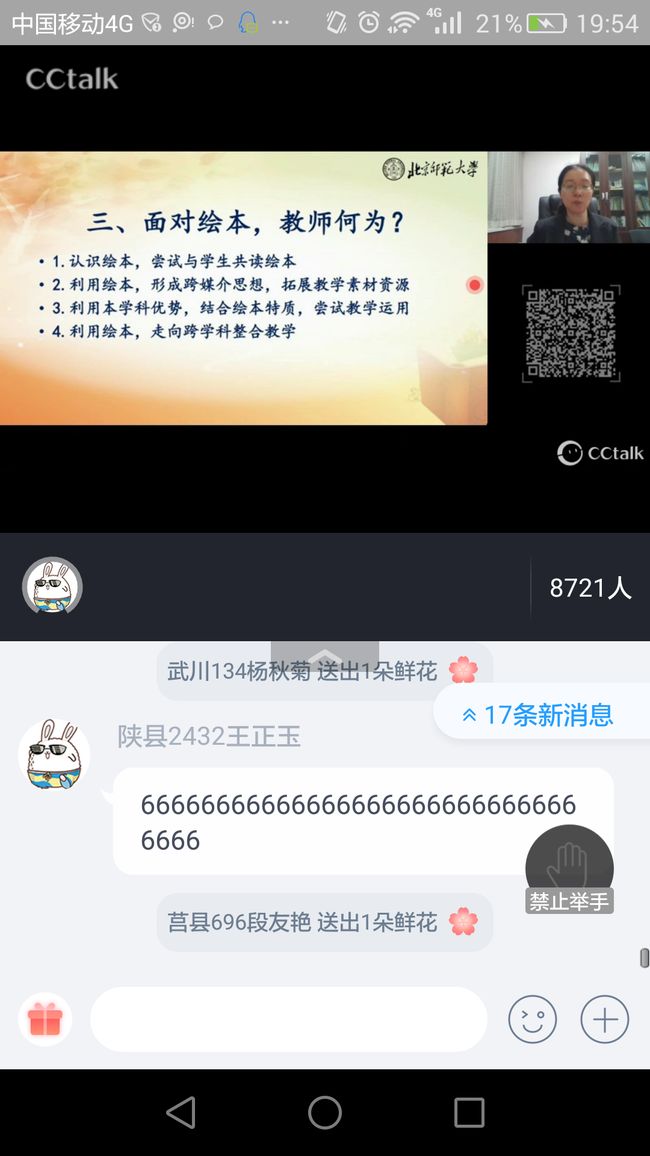Tap the raise hand button
Screen dimensions: 650x1156
[x=569, y=869]
